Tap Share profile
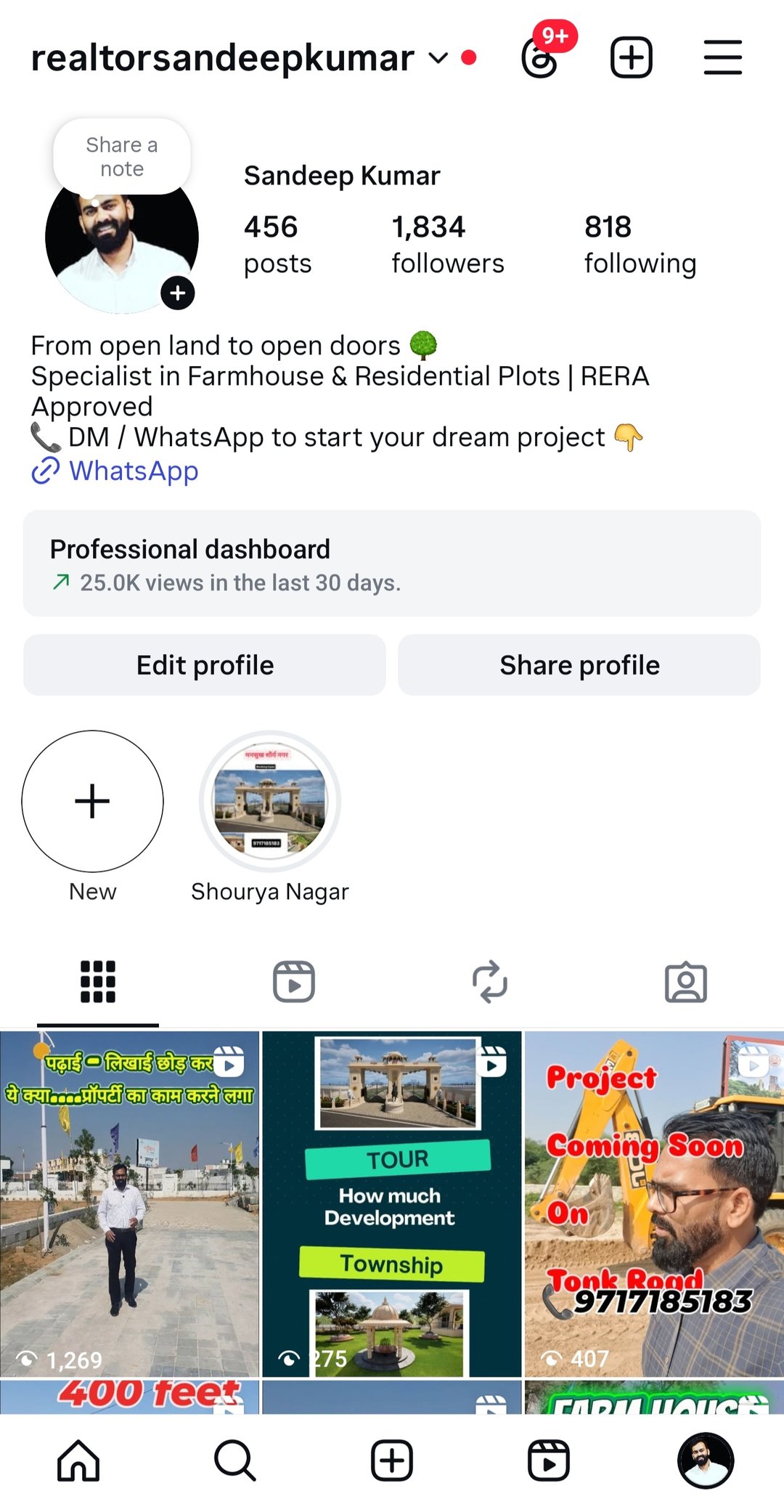784x1512 pixels. (x=579, y=665)
